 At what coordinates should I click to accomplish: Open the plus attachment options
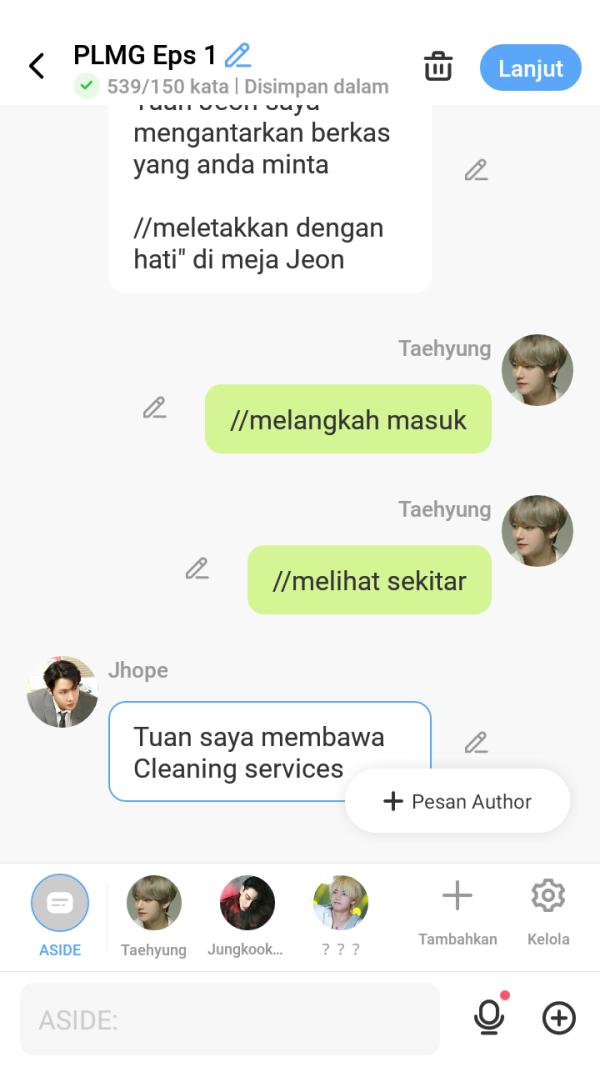tap(559, 1018)
